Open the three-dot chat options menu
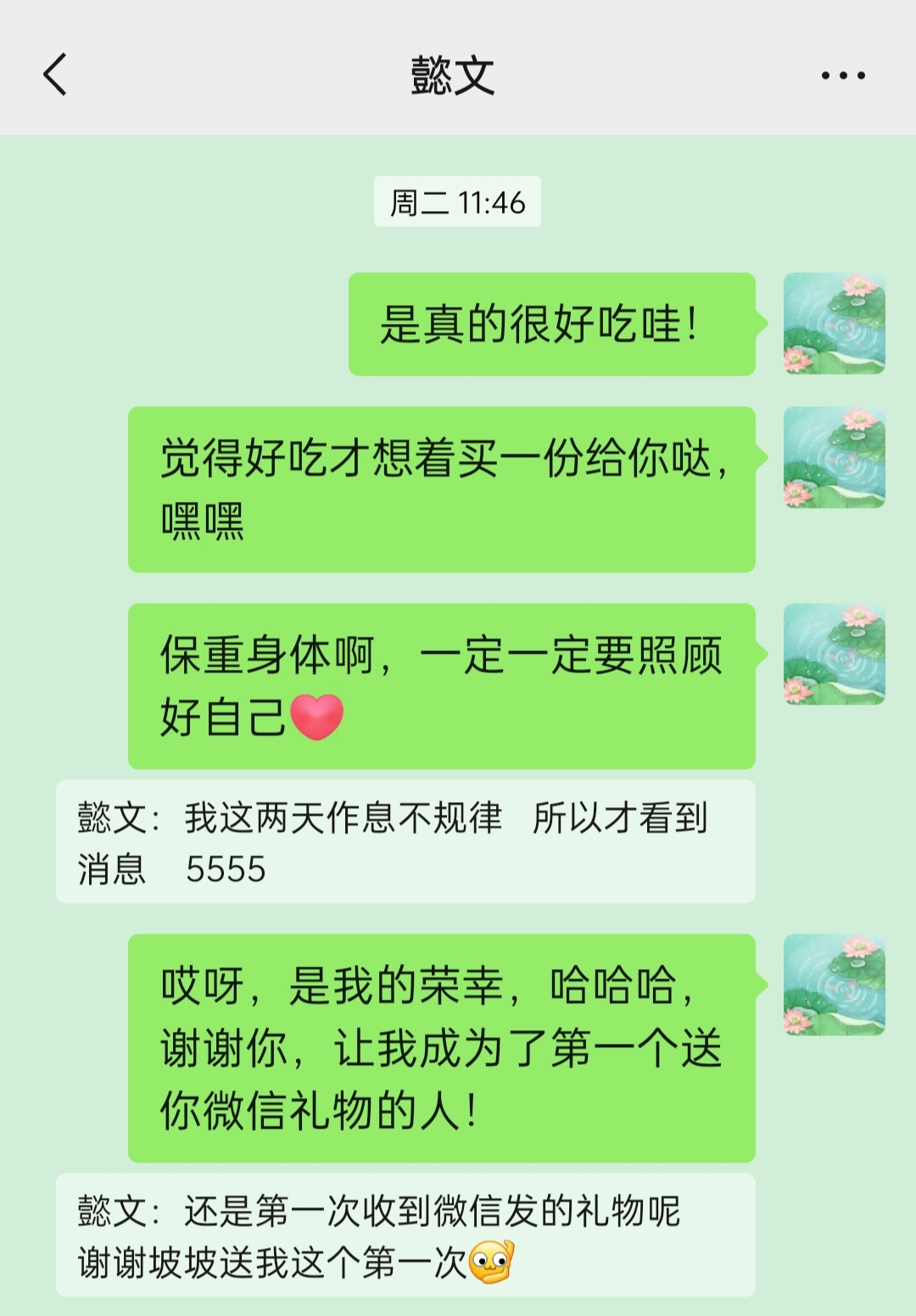Screen dimensions: 916x1316 pyautogui.click(x=842, y=75)
